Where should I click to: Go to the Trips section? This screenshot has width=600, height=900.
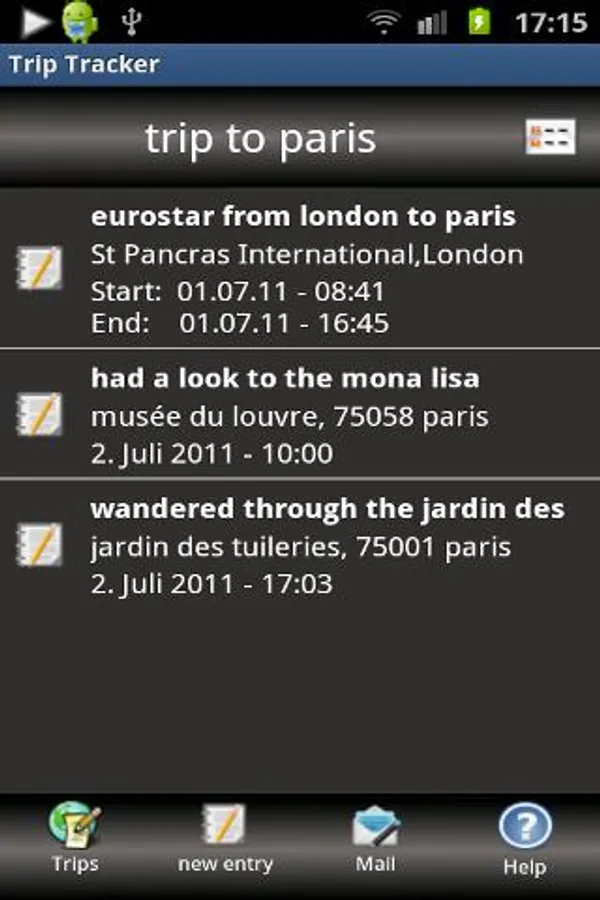coord(75,839)
